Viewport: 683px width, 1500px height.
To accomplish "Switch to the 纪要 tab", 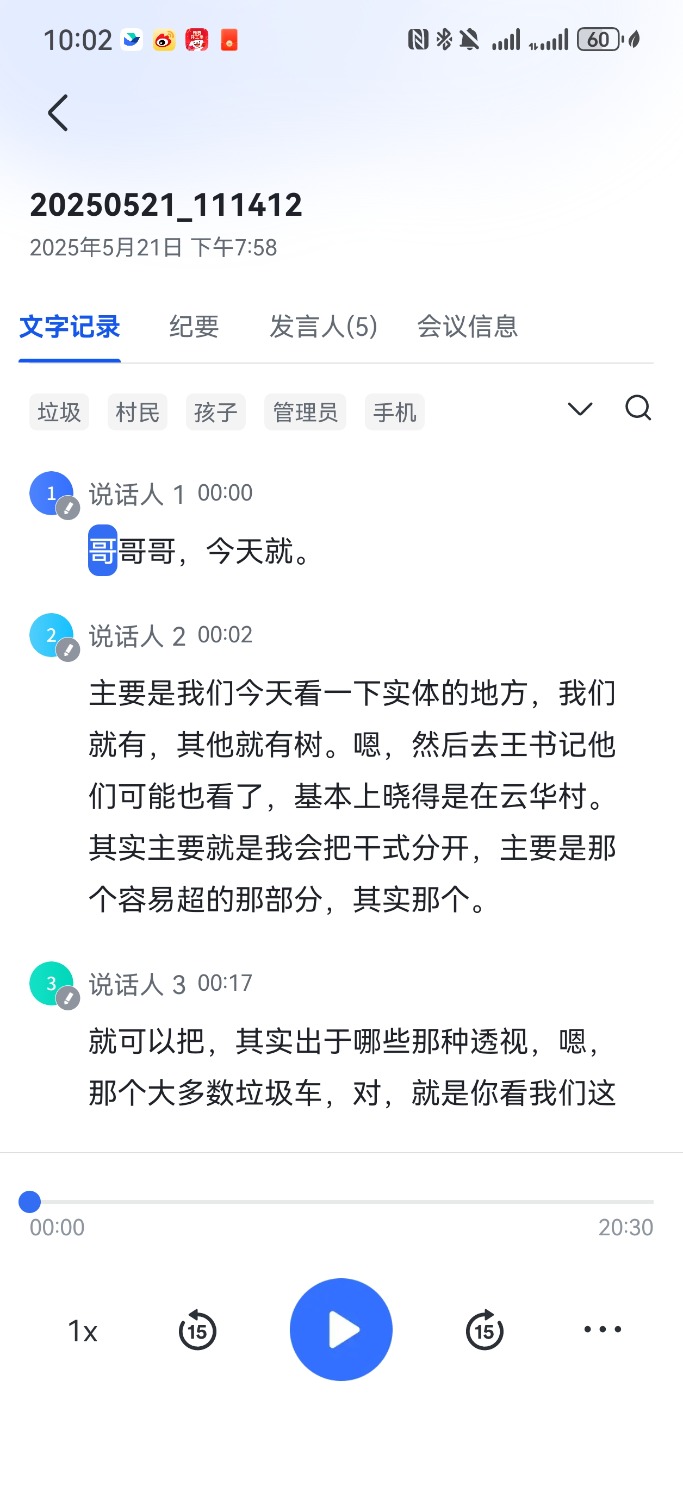I will [x=194, y=327].
